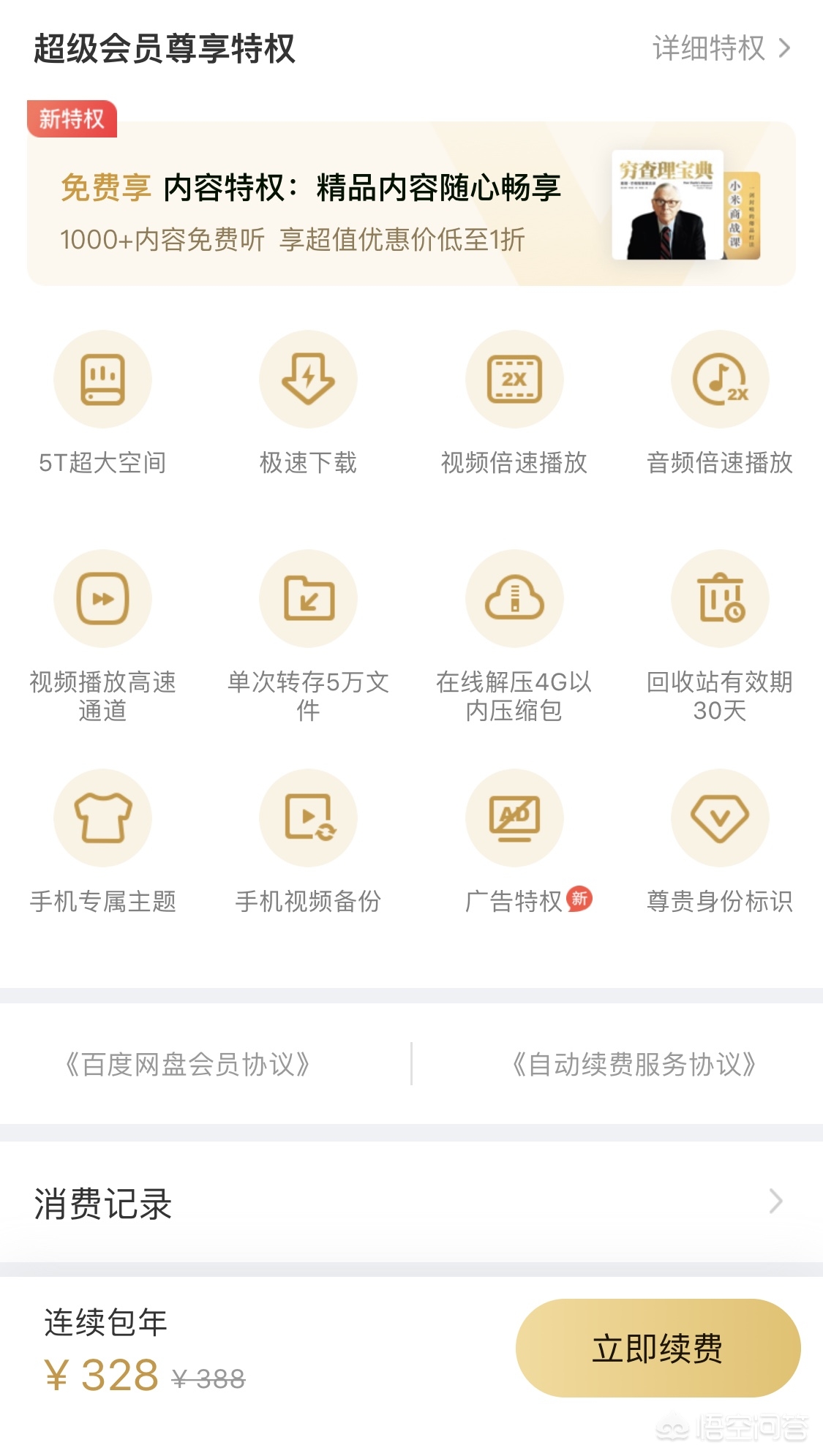Open the 单次转存5万文件 privilege
Viewport: 823px width, 1456px height.
(x=308, y=599)
